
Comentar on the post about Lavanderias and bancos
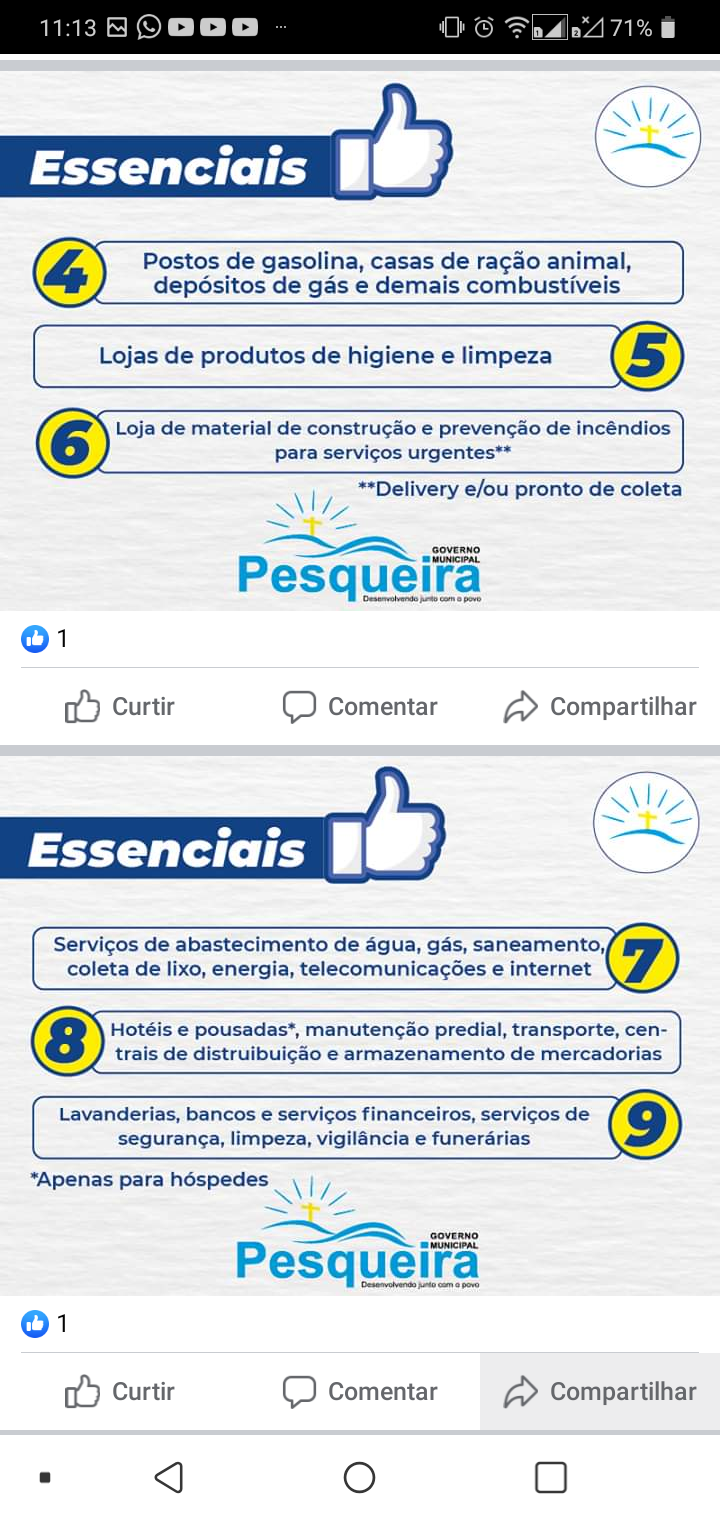360,1392
